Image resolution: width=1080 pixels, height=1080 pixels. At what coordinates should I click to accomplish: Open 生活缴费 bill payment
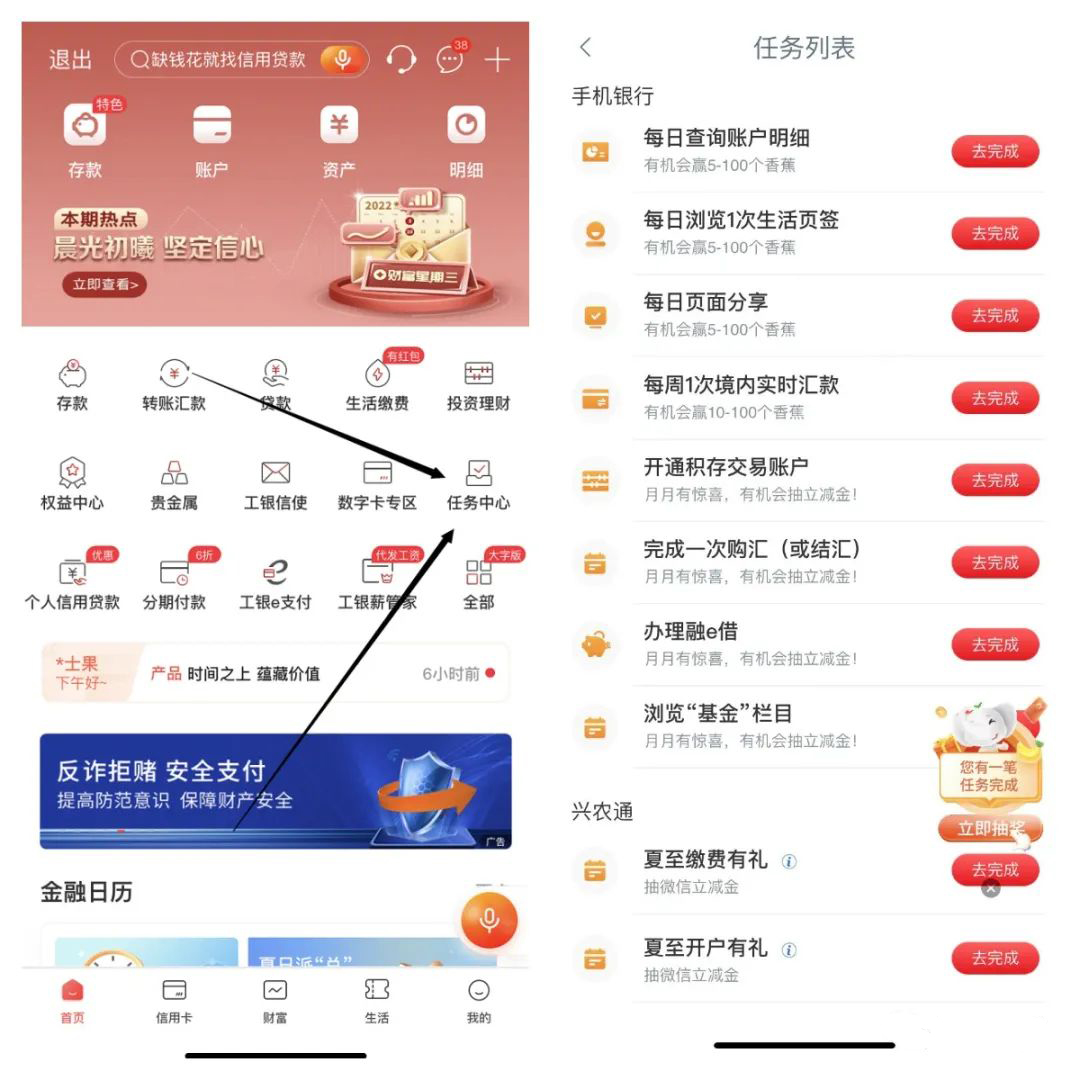377,386
